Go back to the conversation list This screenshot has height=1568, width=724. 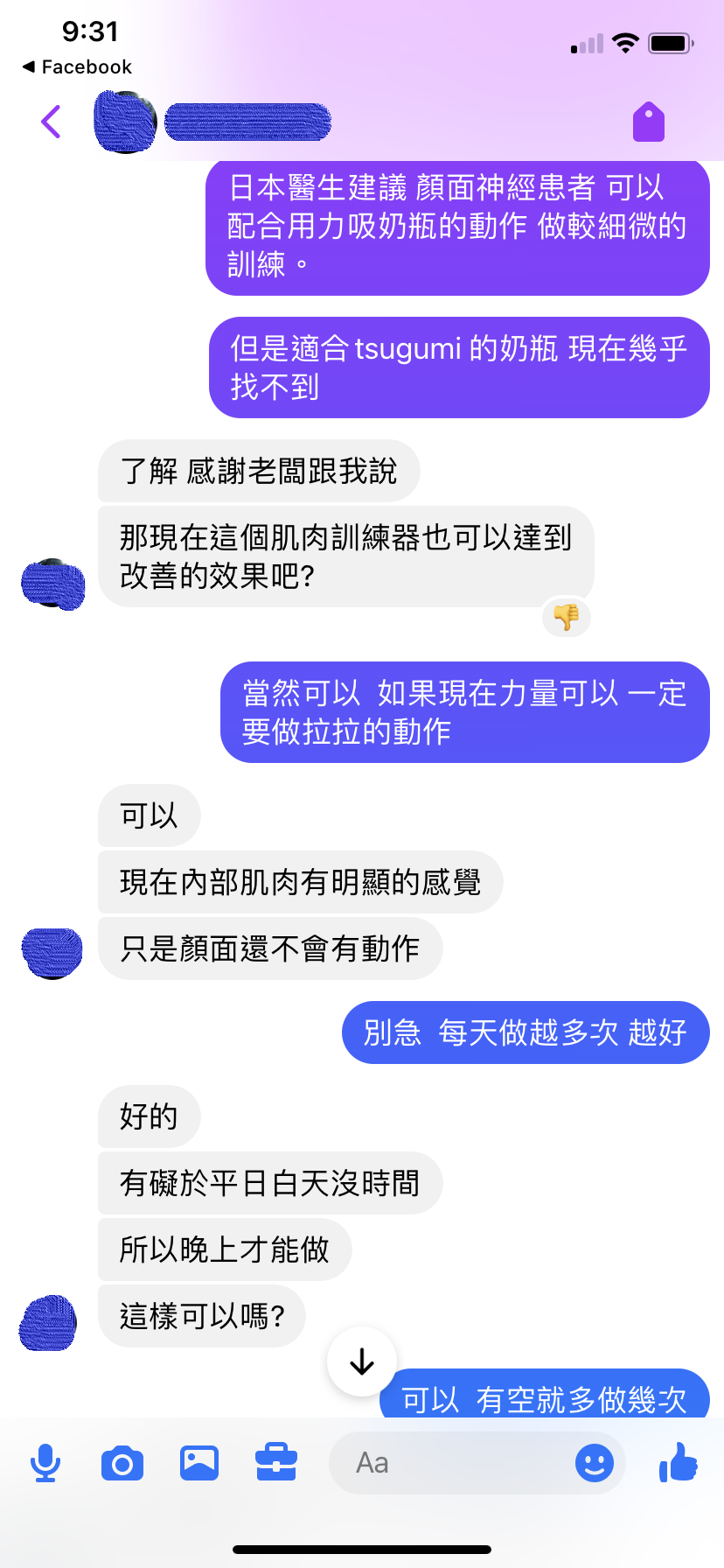52,122
